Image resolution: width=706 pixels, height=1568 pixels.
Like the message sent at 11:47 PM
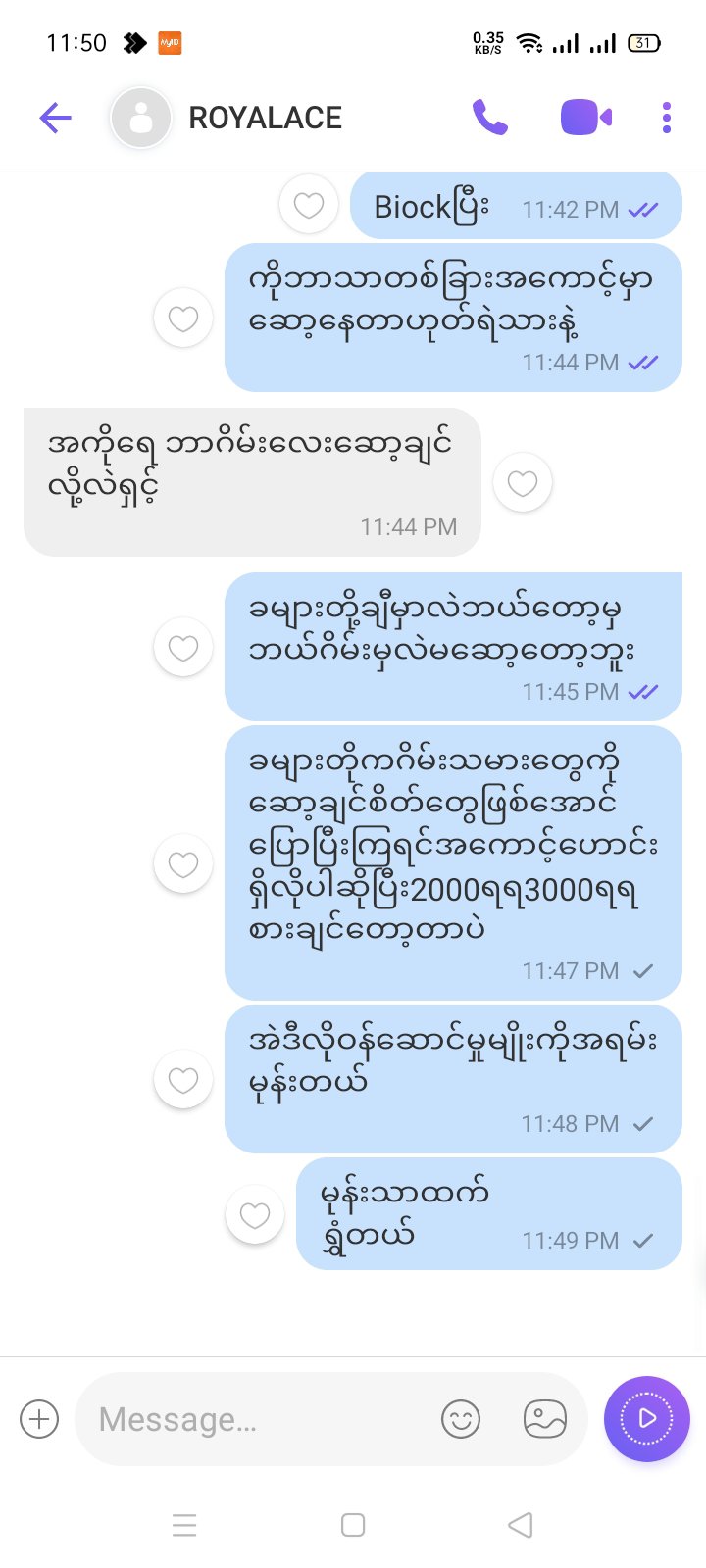(183, 863)
